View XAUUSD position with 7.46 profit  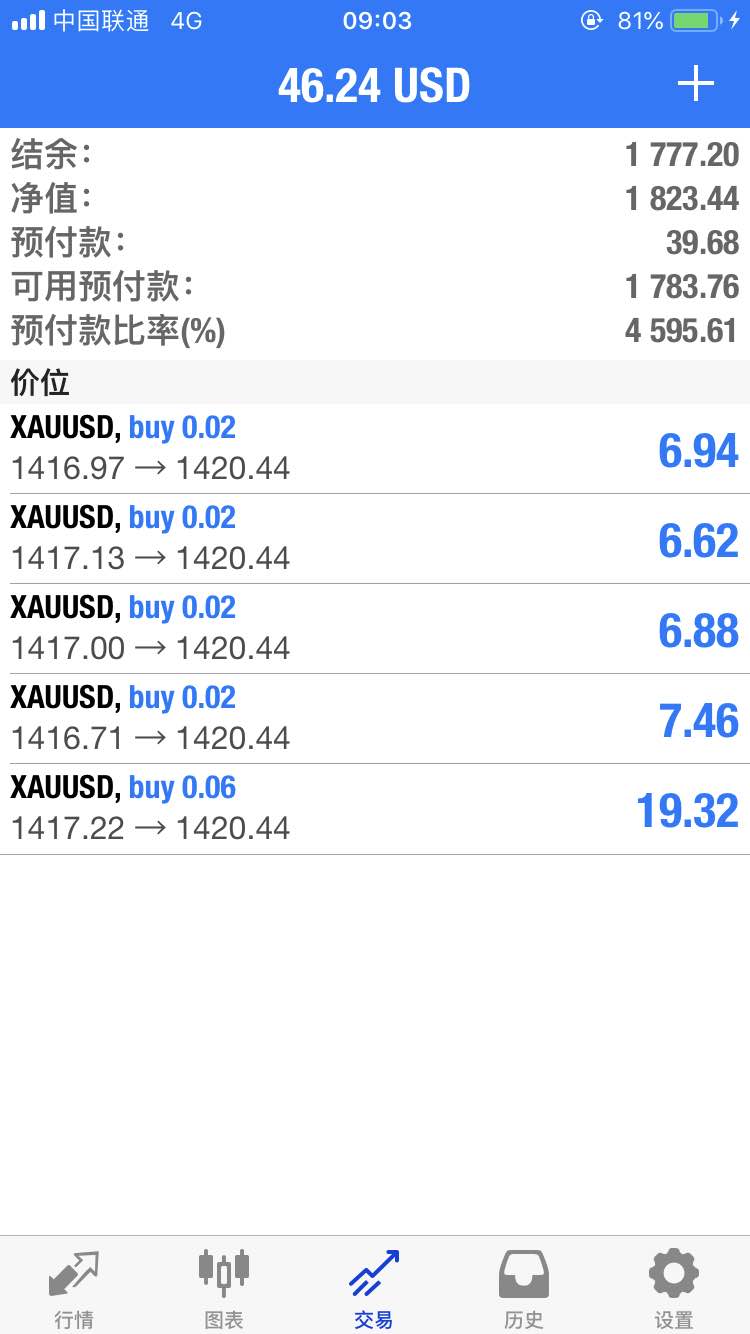[x=375, y=719]
